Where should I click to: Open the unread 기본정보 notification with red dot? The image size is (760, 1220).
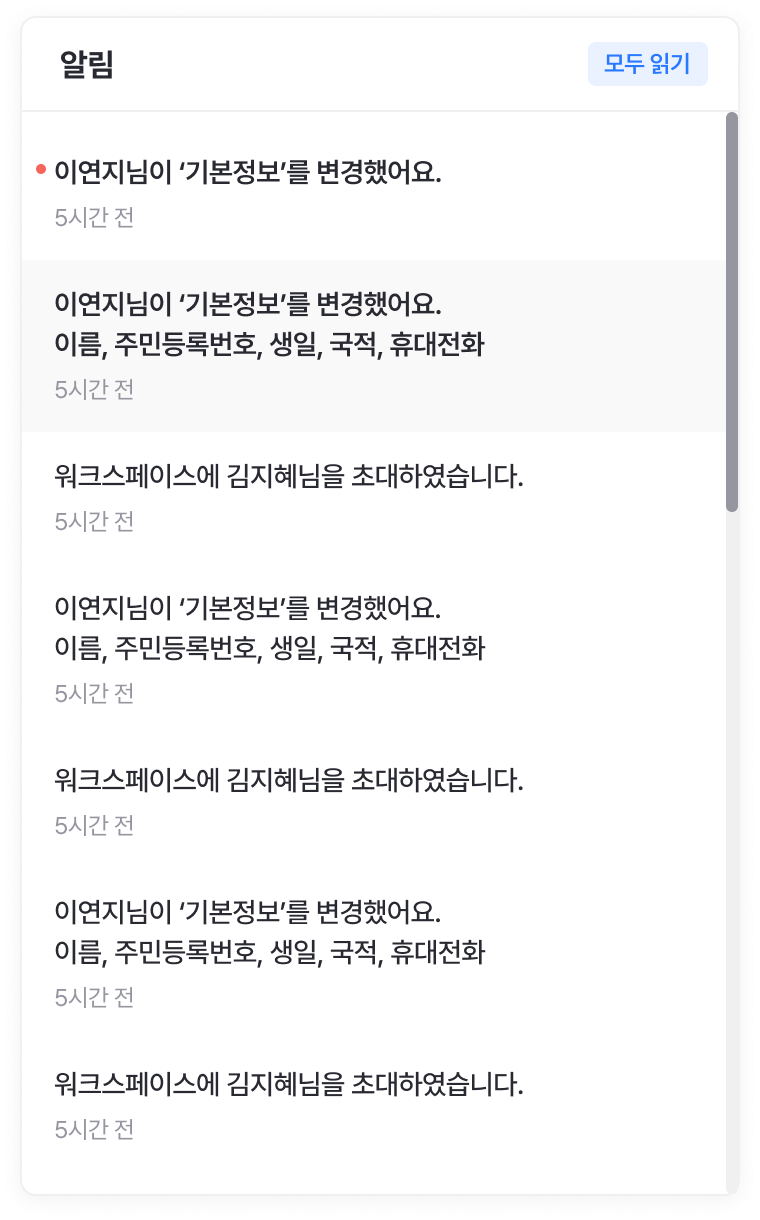coord(248,172)
